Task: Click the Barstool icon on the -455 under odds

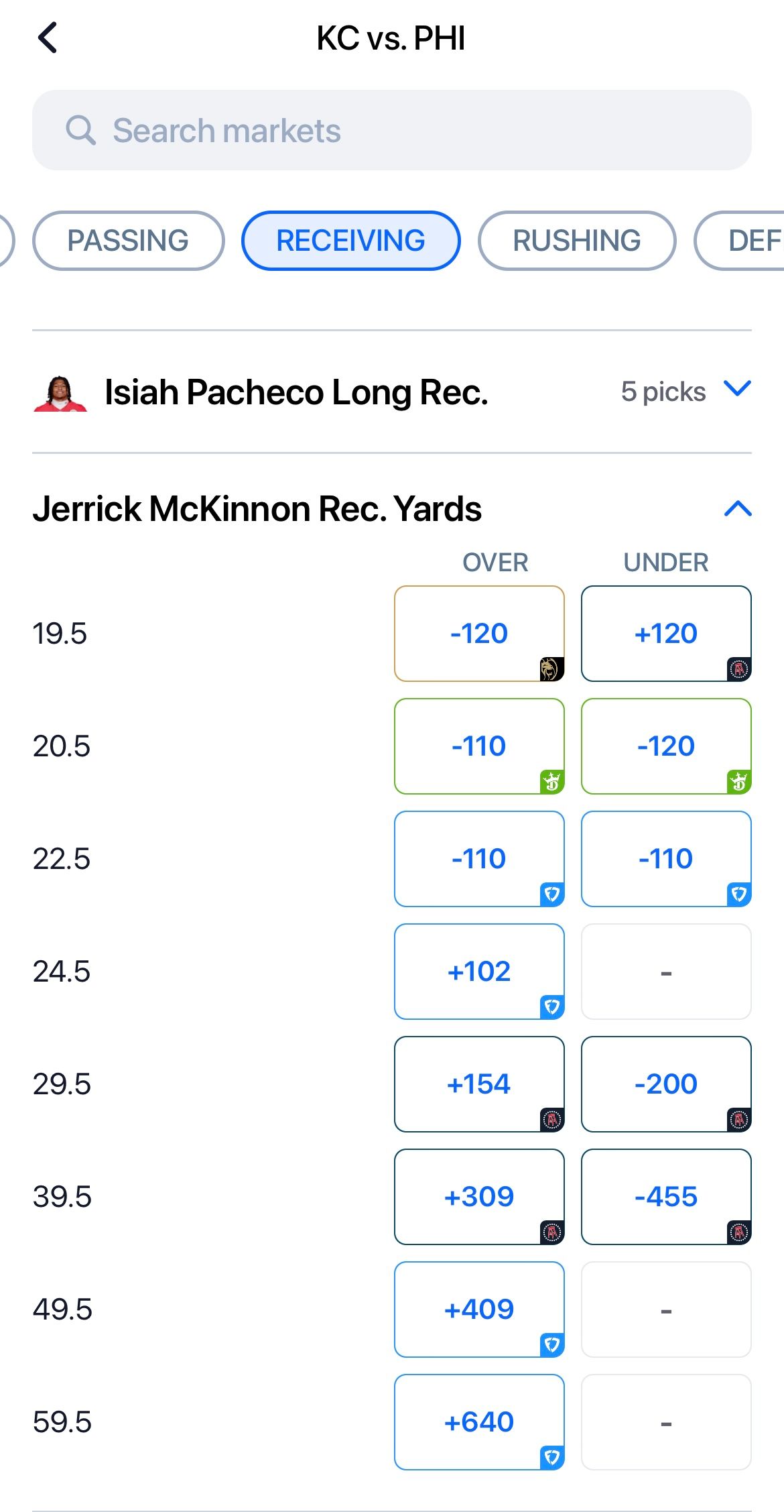Action: click(x=739, y=1232)
